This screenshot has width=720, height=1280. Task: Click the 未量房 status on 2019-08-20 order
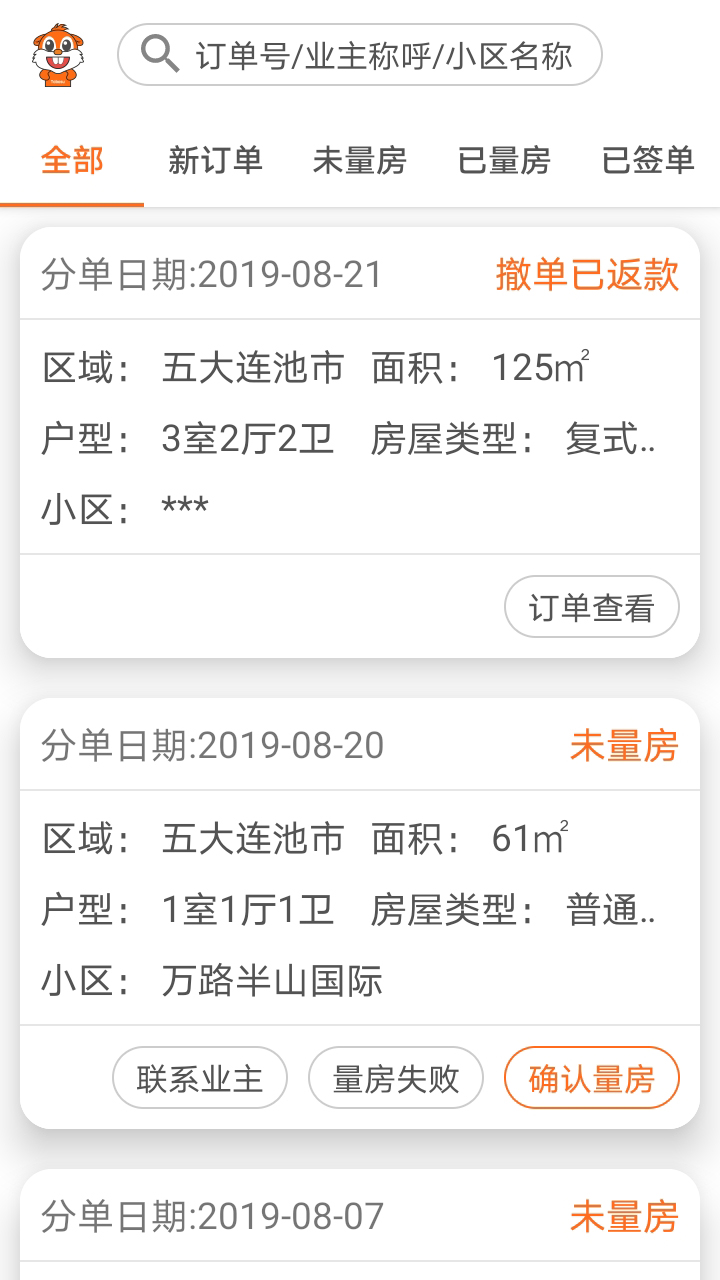(x=624, y=745)
